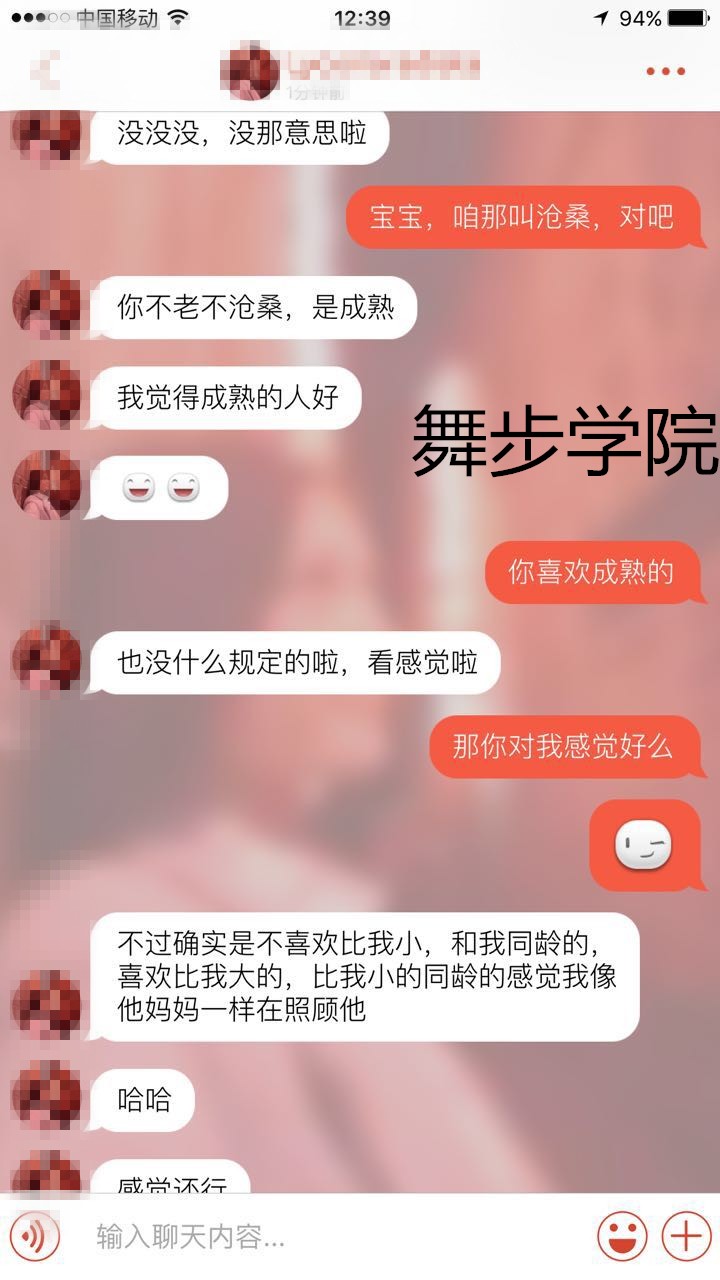720x1280 pixels.
Task: Go back using the top-left arrow
Action: [x=46, y=70]
